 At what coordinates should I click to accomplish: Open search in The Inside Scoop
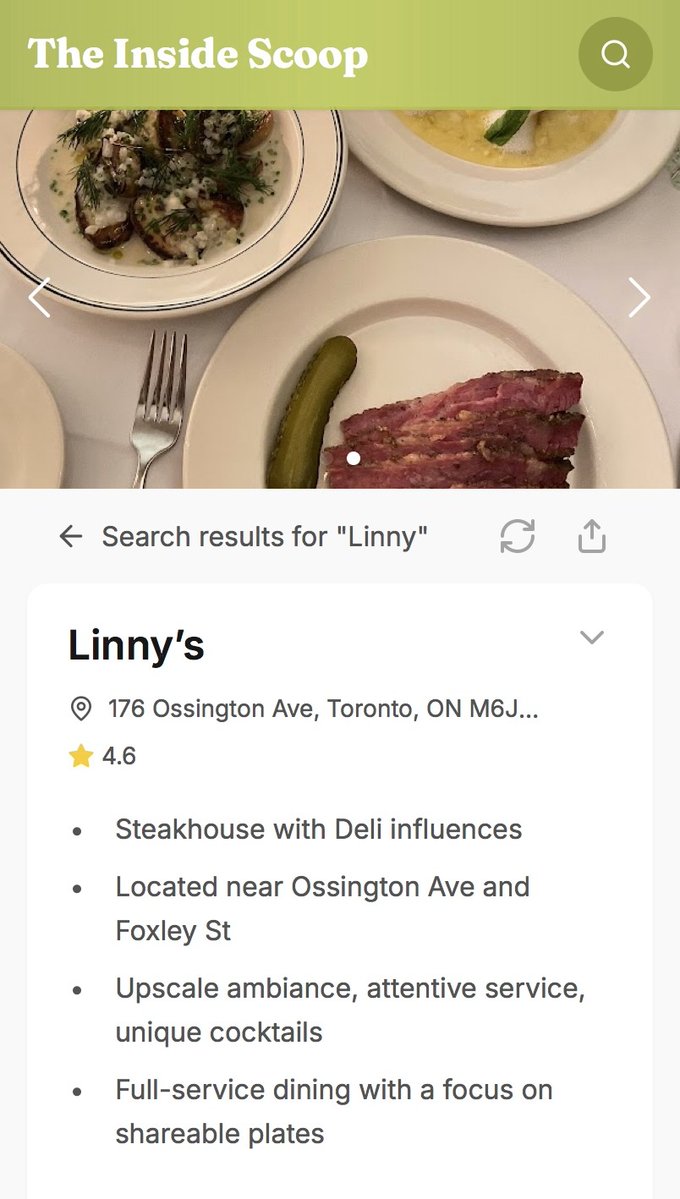coord(615,54)
